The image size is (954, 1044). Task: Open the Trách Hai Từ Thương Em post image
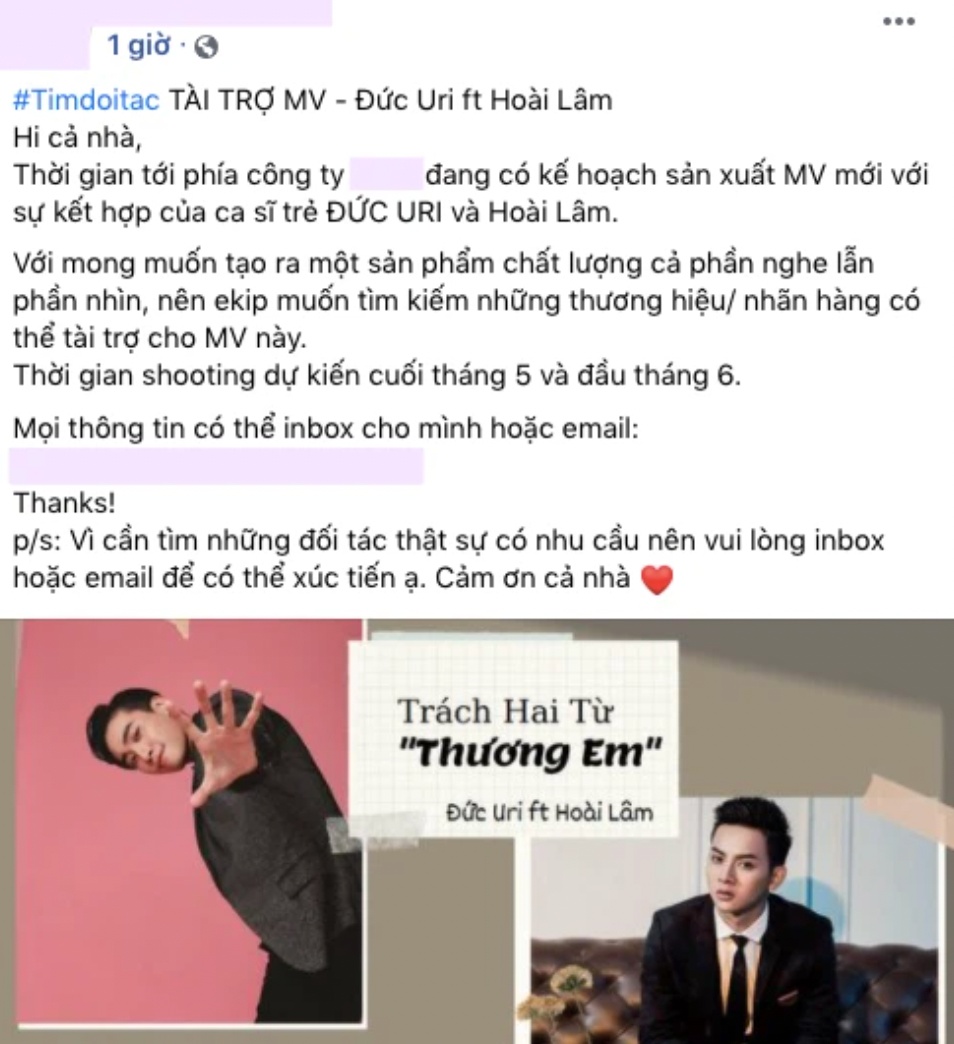(x=477, y=830)
